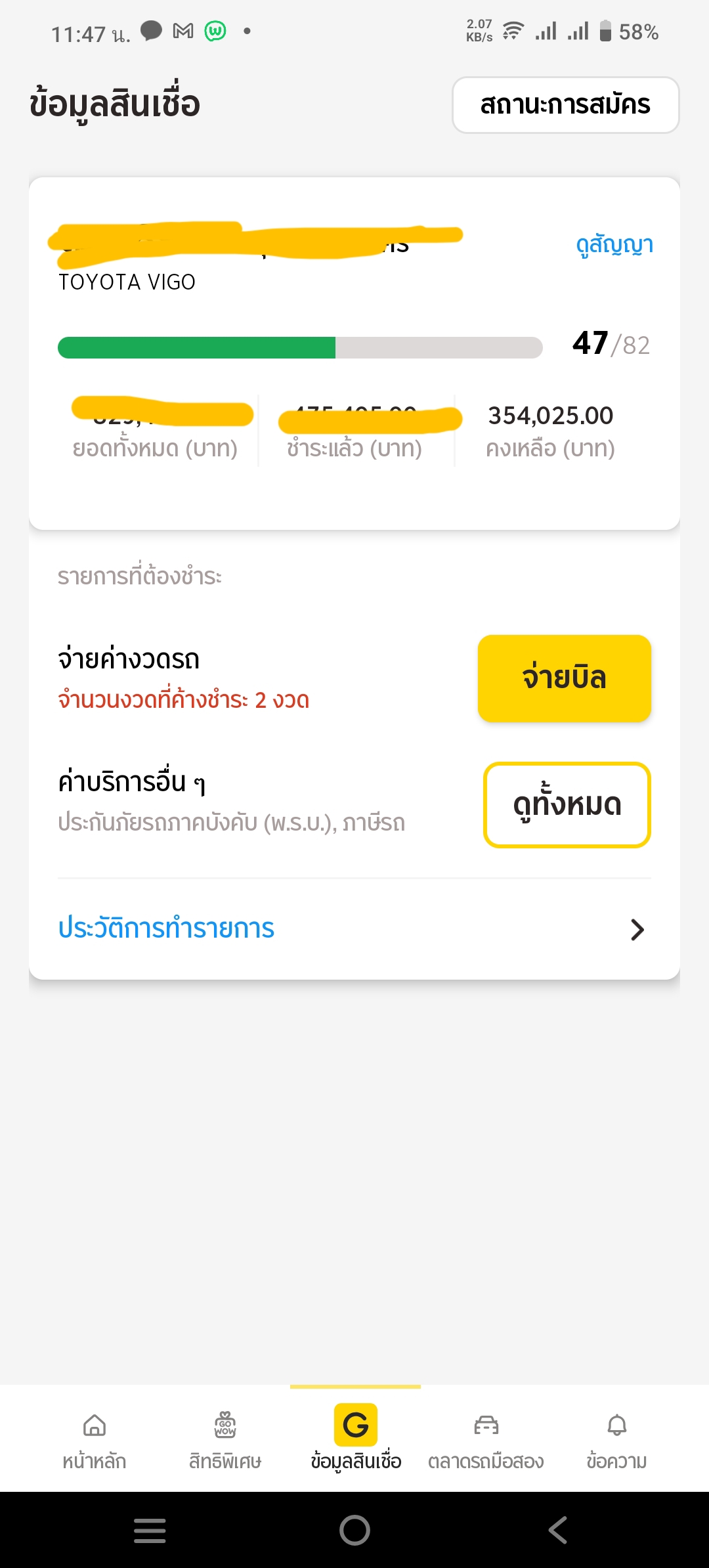Tap the จ่ายบิล pay bill button

tap(564, 678)
